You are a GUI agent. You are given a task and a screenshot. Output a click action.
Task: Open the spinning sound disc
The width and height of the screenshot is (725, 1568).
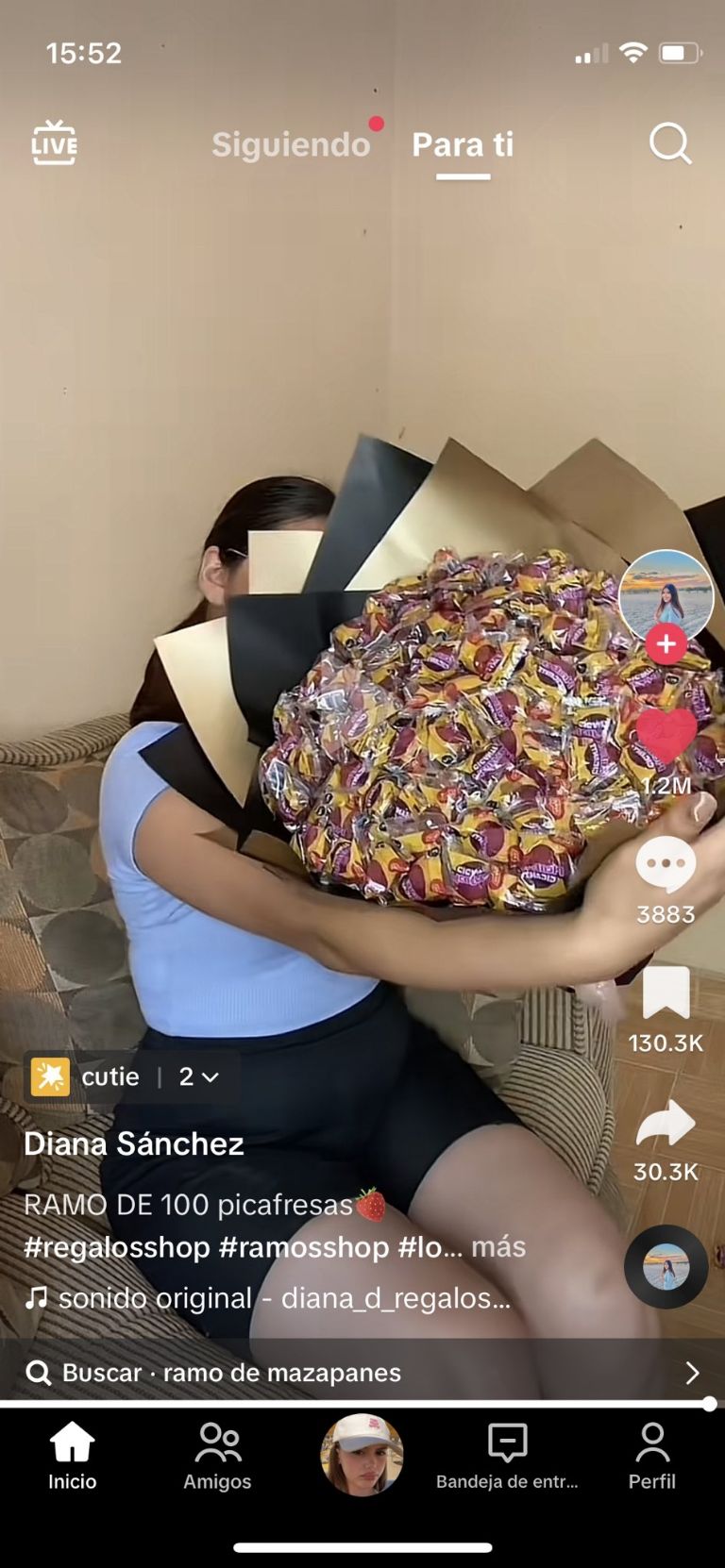(x=666, y=1267)
